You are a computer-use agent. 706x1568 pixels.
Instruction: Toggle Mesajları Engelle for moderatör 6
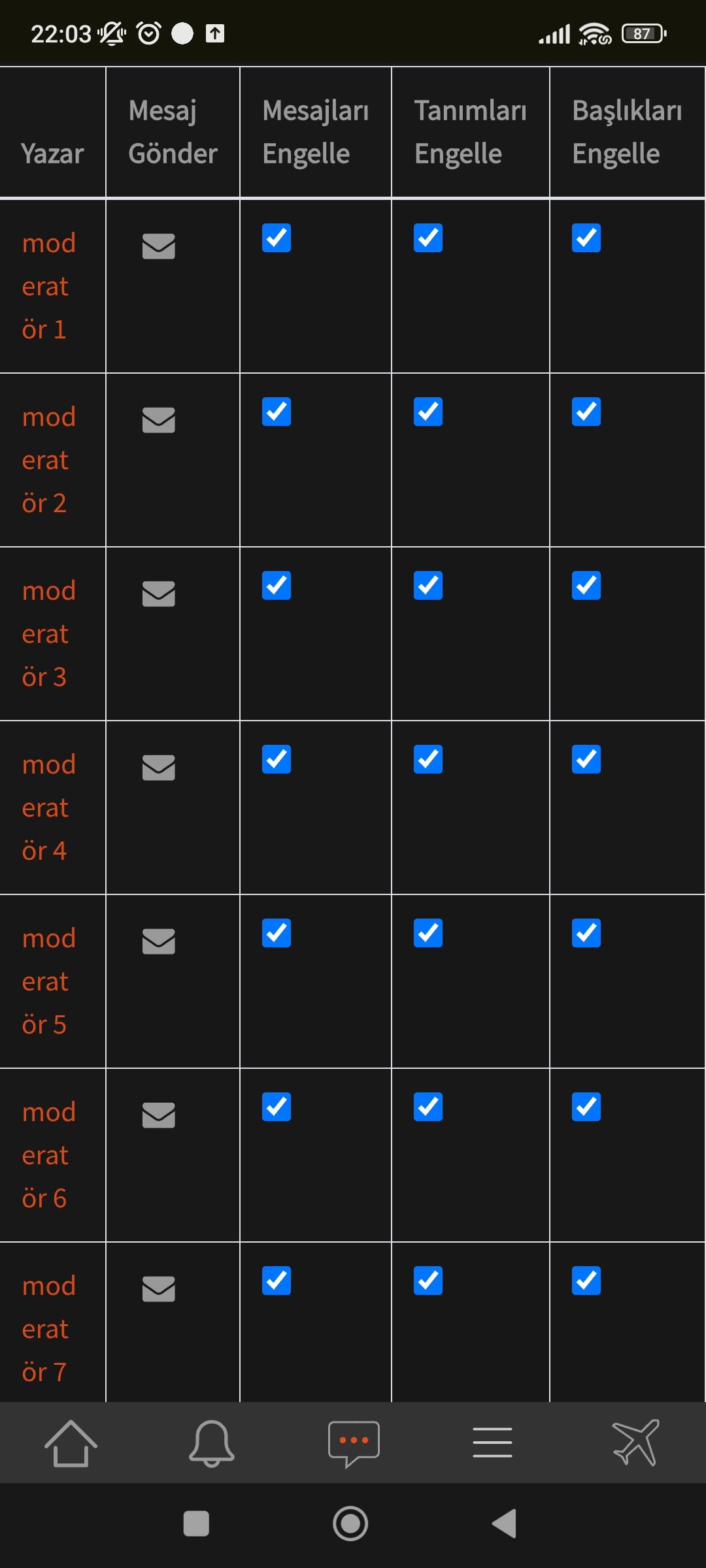(277, 1107)
